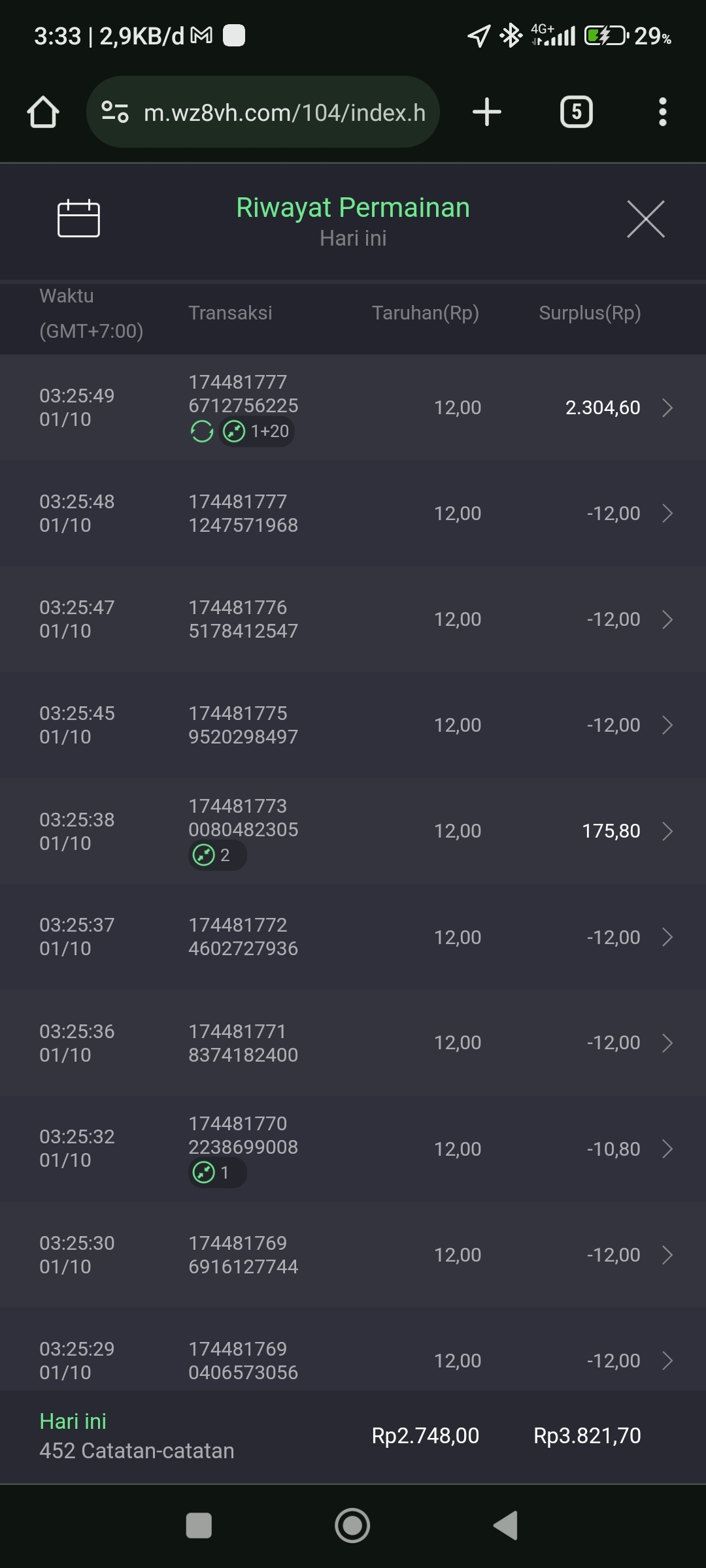The image size is (706, 1568).
Task: Show the open tabs switcher
Action: [576, 112]
